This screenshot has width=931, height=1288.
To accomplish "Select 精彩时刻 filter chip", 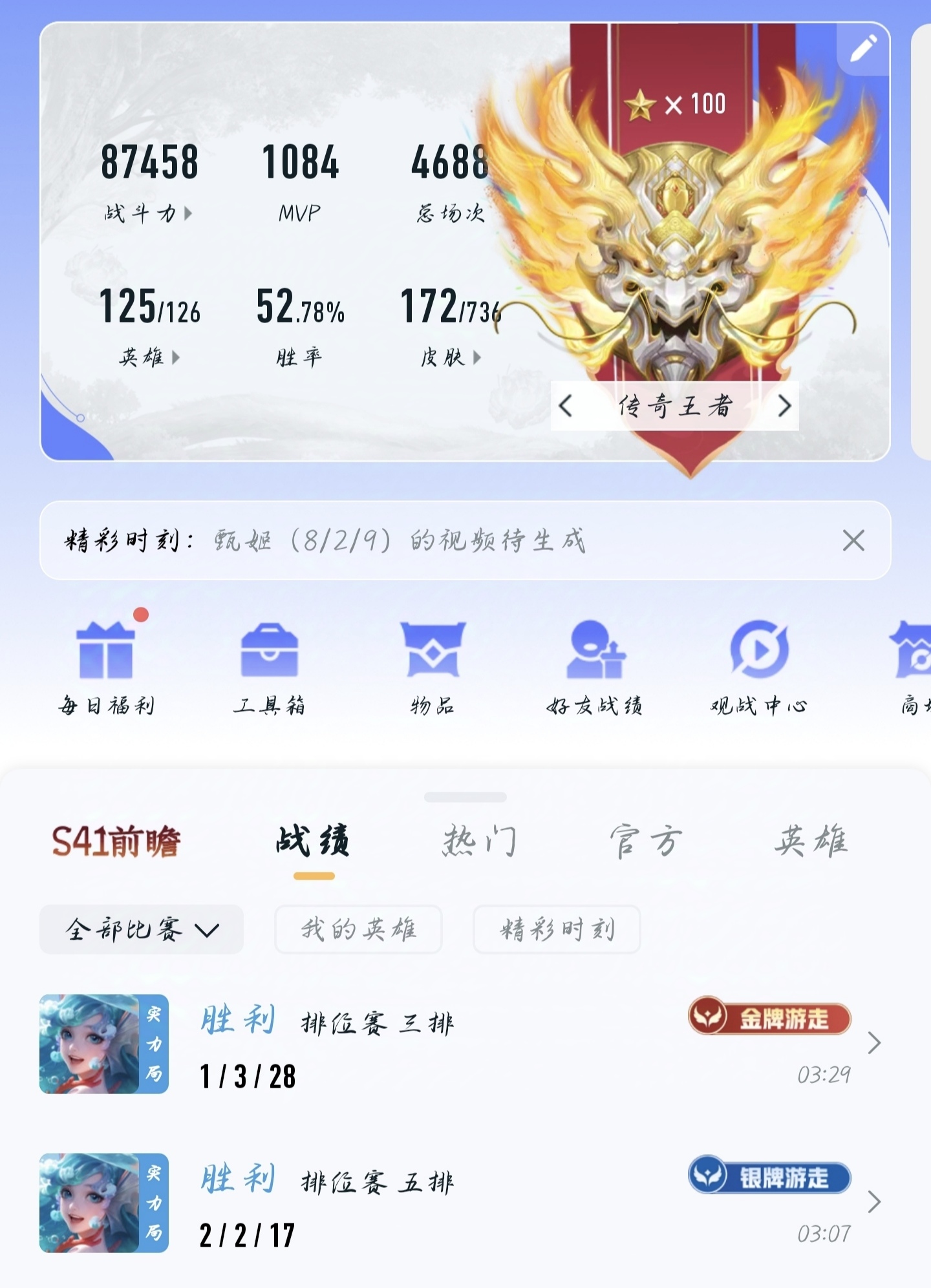I will pos(557,930).
